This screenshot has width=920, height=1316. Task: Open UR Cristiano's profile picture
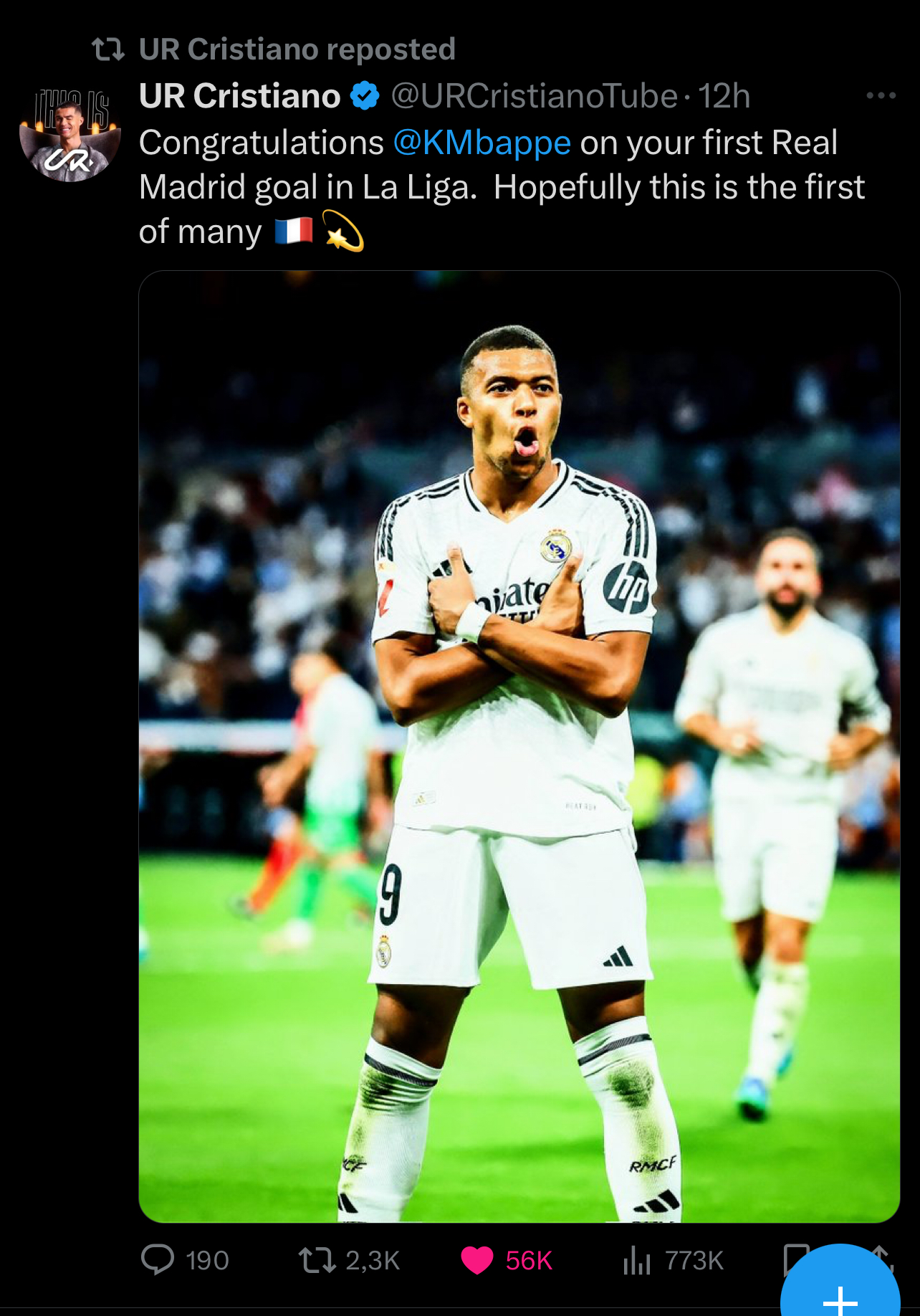pyautogui.click(x=70, y=136)
